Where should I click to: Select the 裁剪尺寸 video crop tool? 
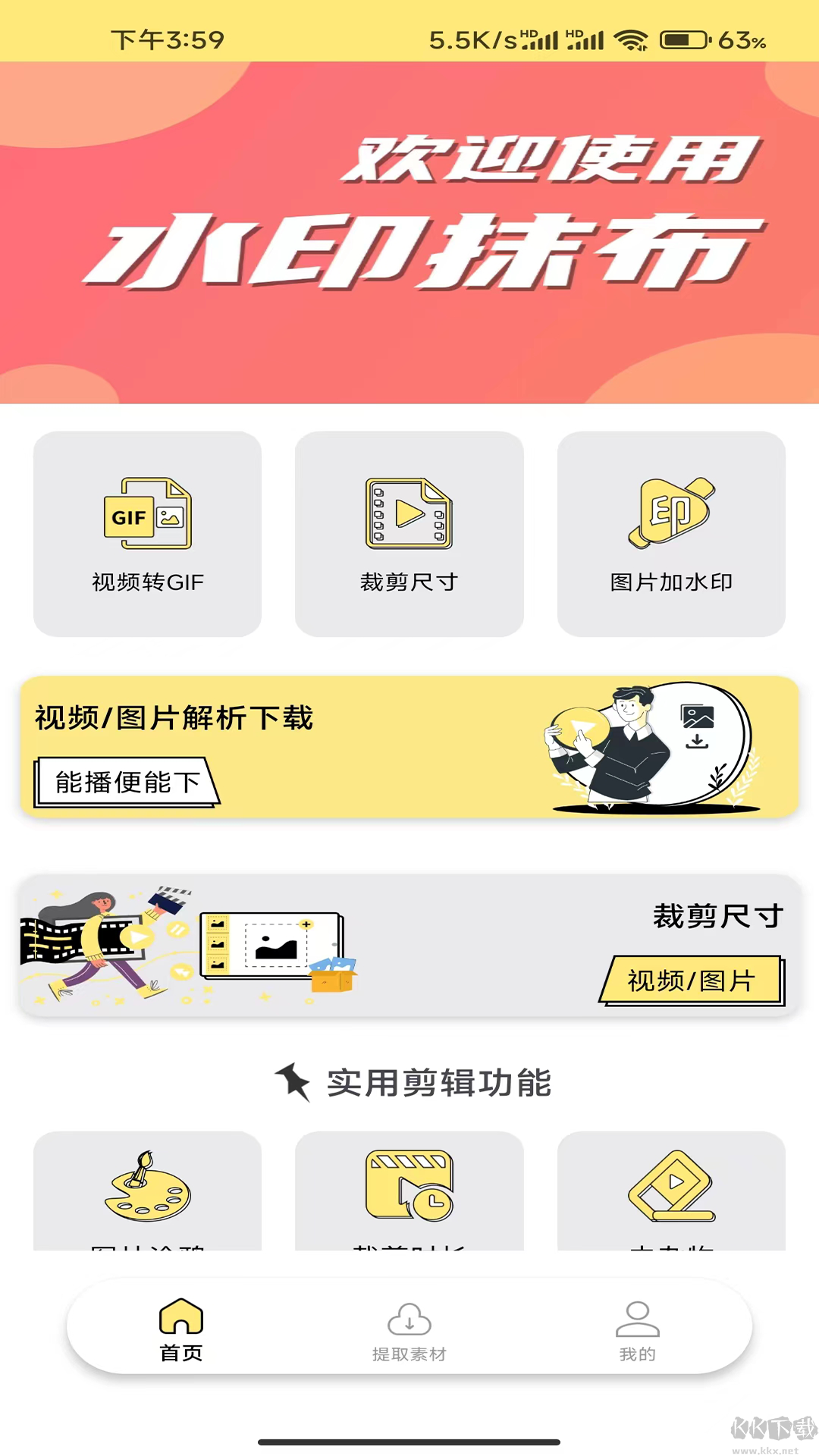click(x=409, y=535)
